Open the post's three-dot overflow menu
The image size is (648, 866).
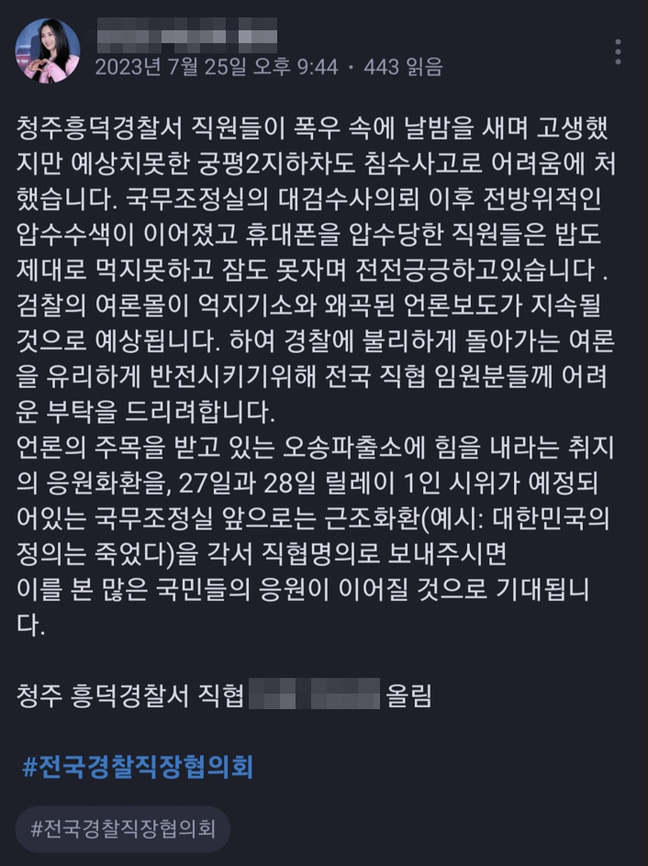tap(619, 52)
